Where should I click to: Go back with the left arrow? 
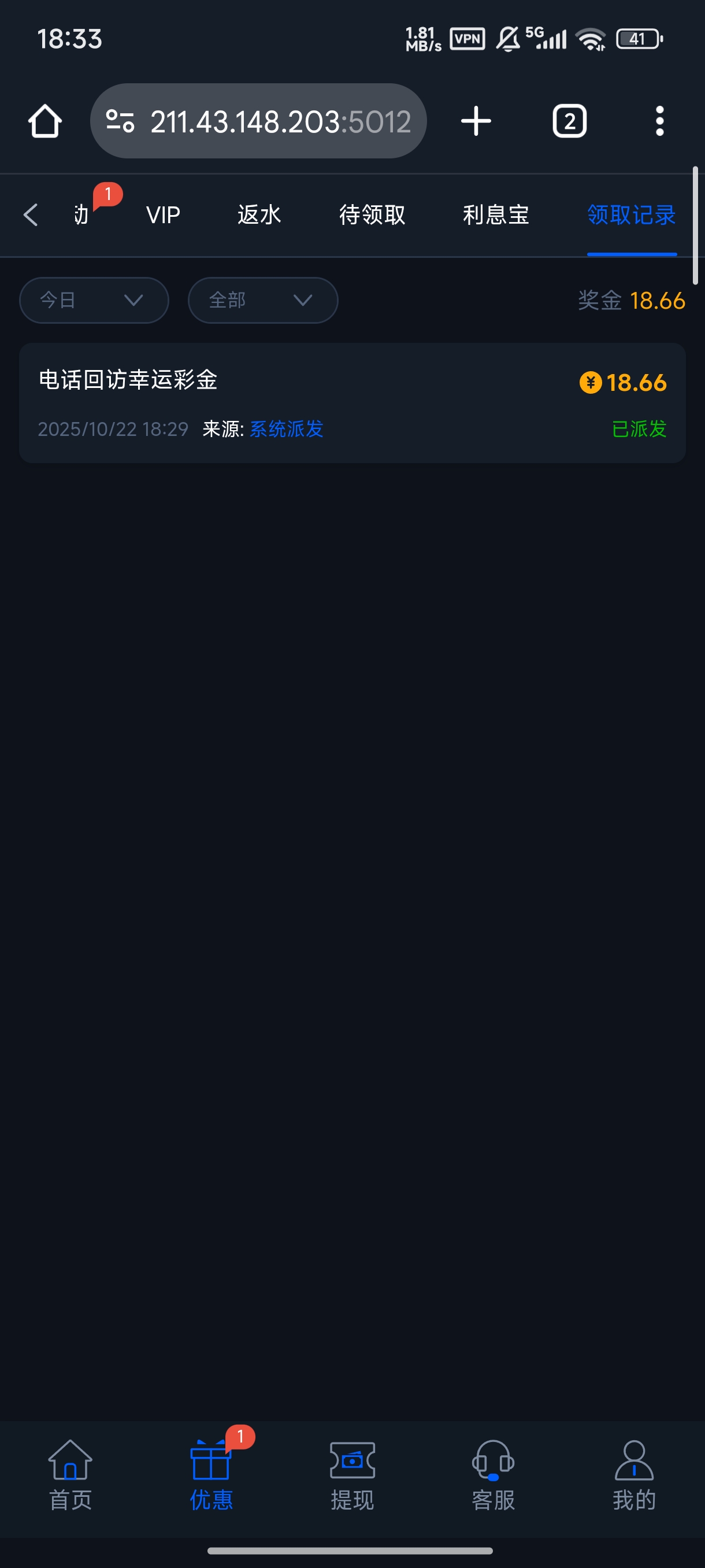[x=31, y=215]
